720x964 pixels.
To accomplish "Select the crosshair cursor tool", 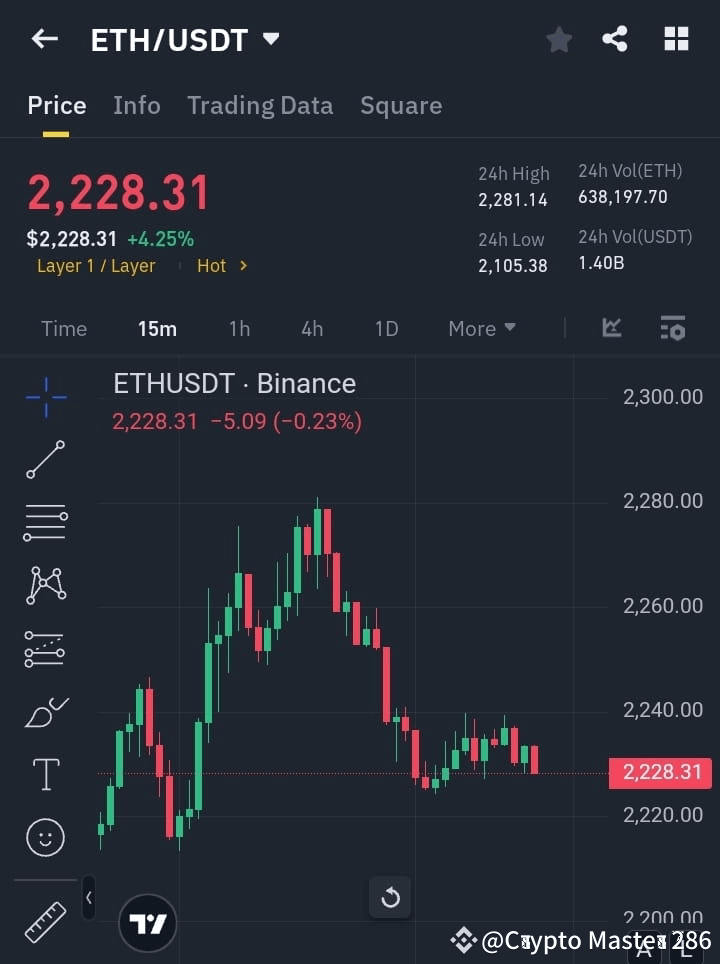I will pyautogui.click(x=45, y=398).
